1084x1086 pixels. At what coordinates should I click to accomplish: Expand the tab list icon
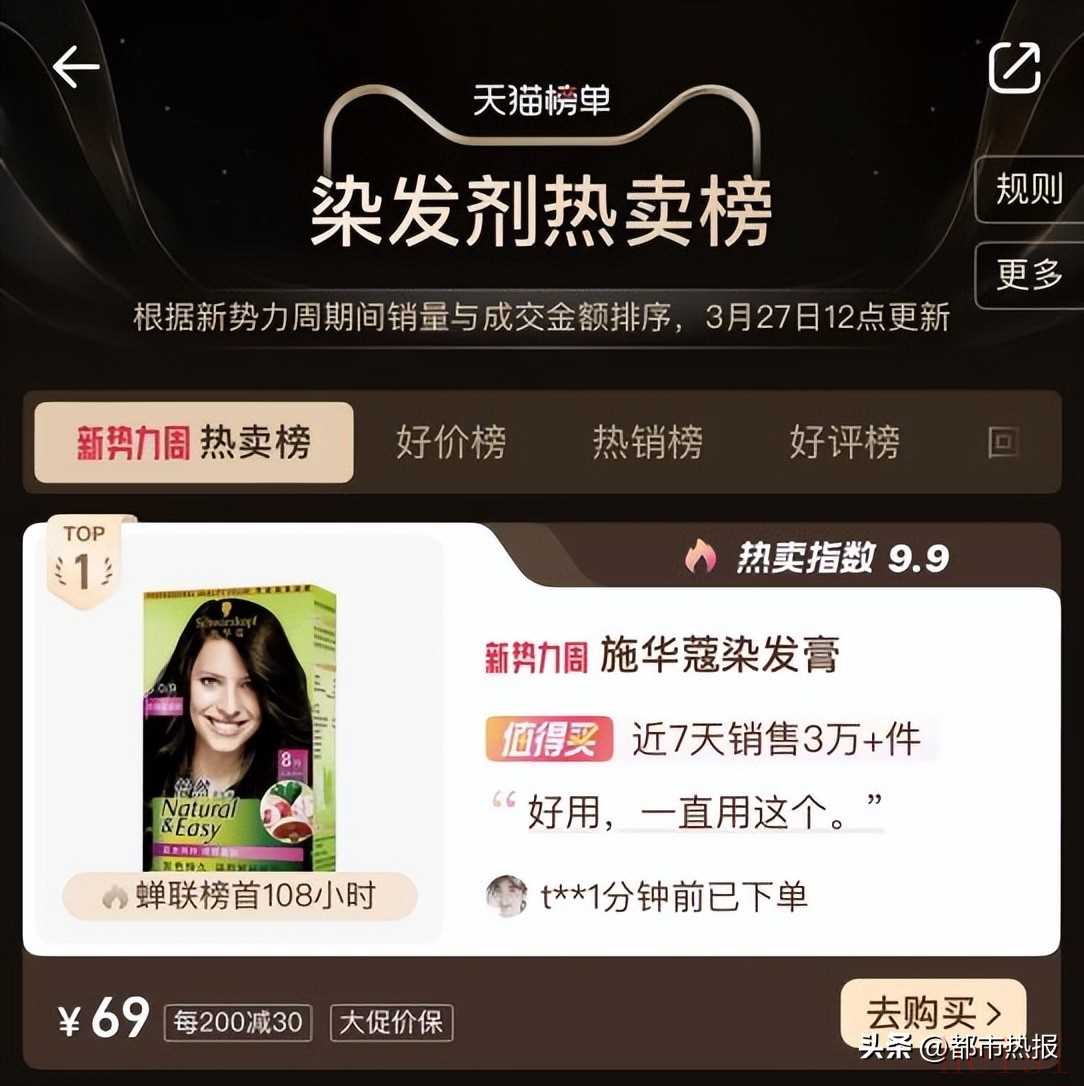coord(1003,442)
